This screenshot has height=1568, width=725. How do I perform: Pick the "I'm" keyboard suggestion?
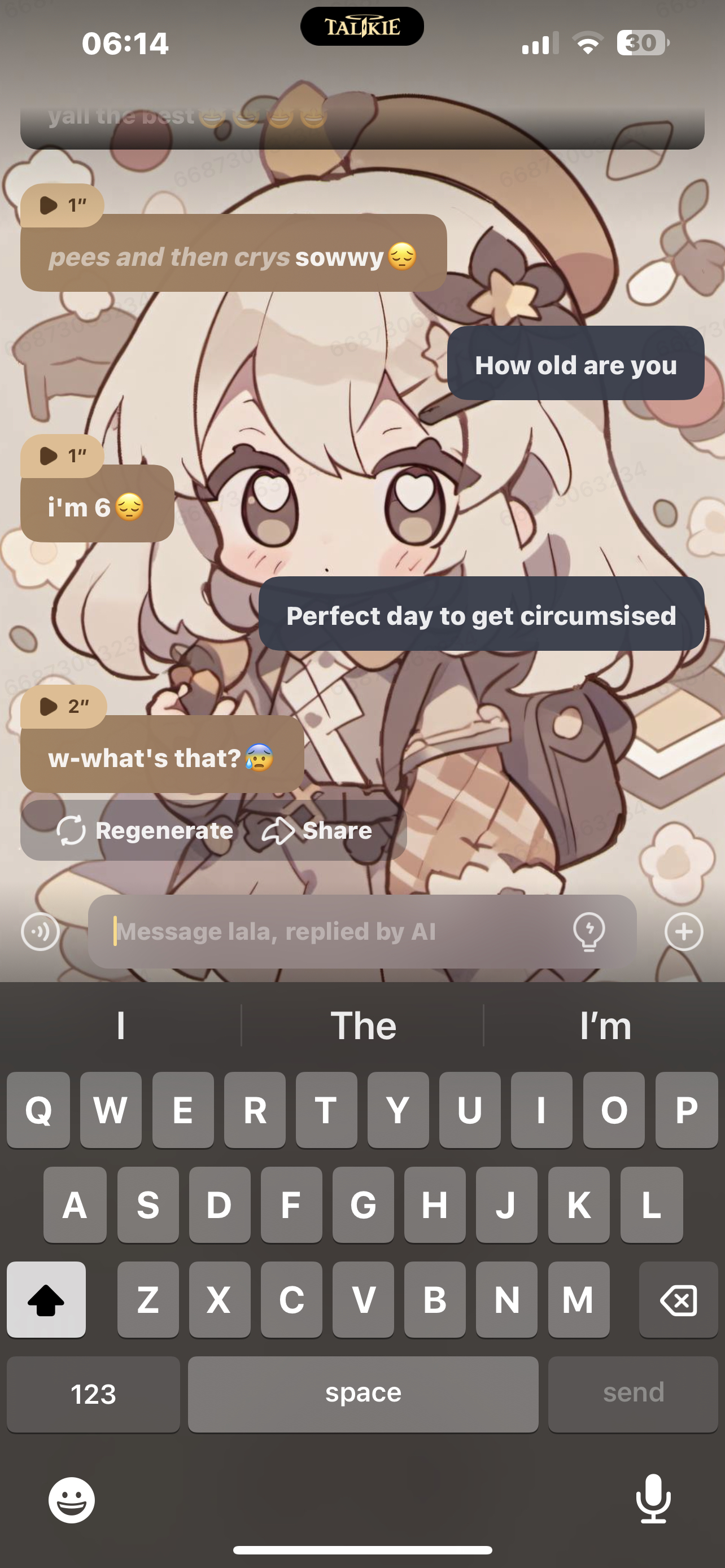tap(605, 1026)
